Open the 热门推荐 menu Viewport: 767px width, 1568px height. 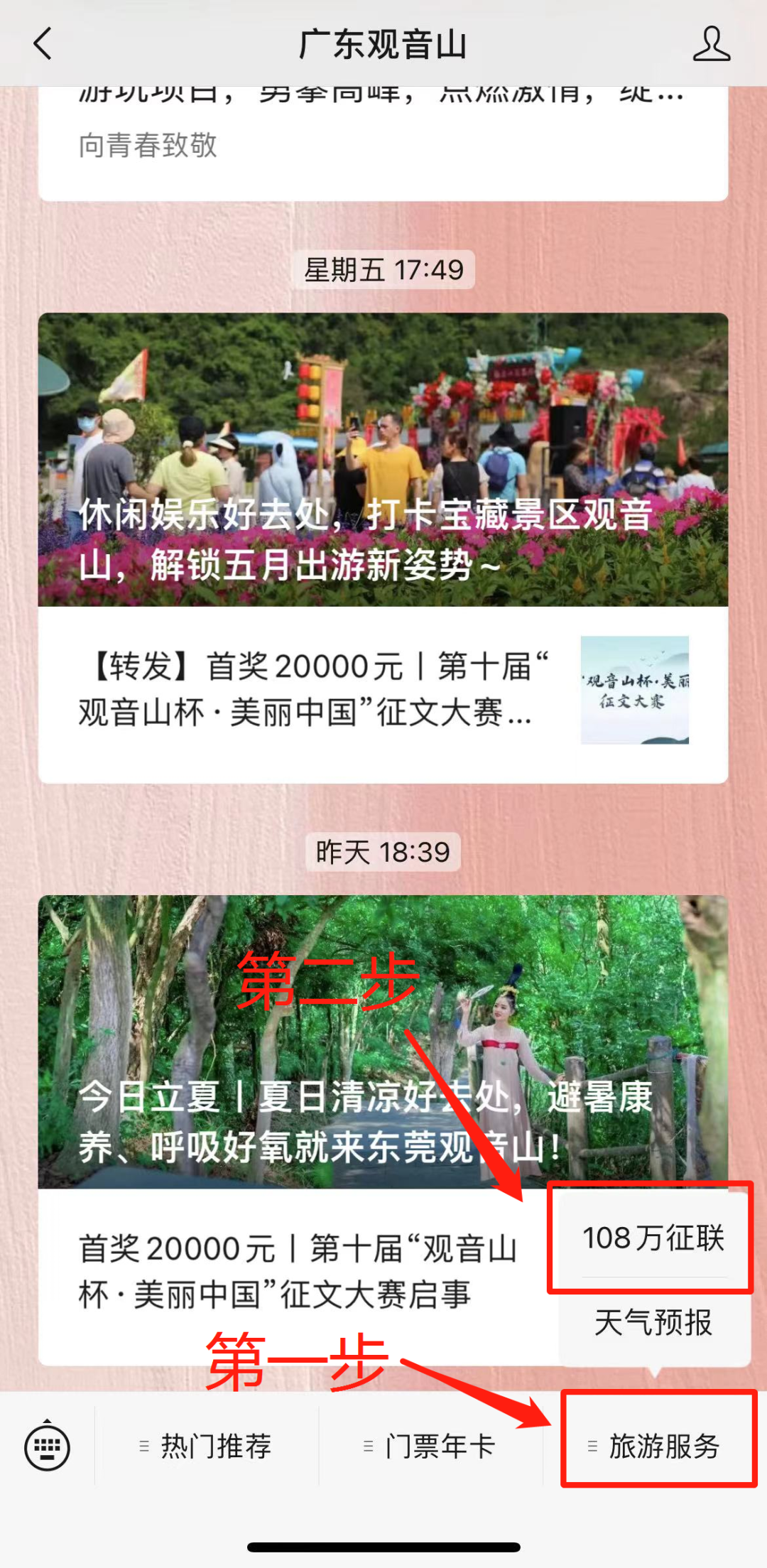(206, 1446)
